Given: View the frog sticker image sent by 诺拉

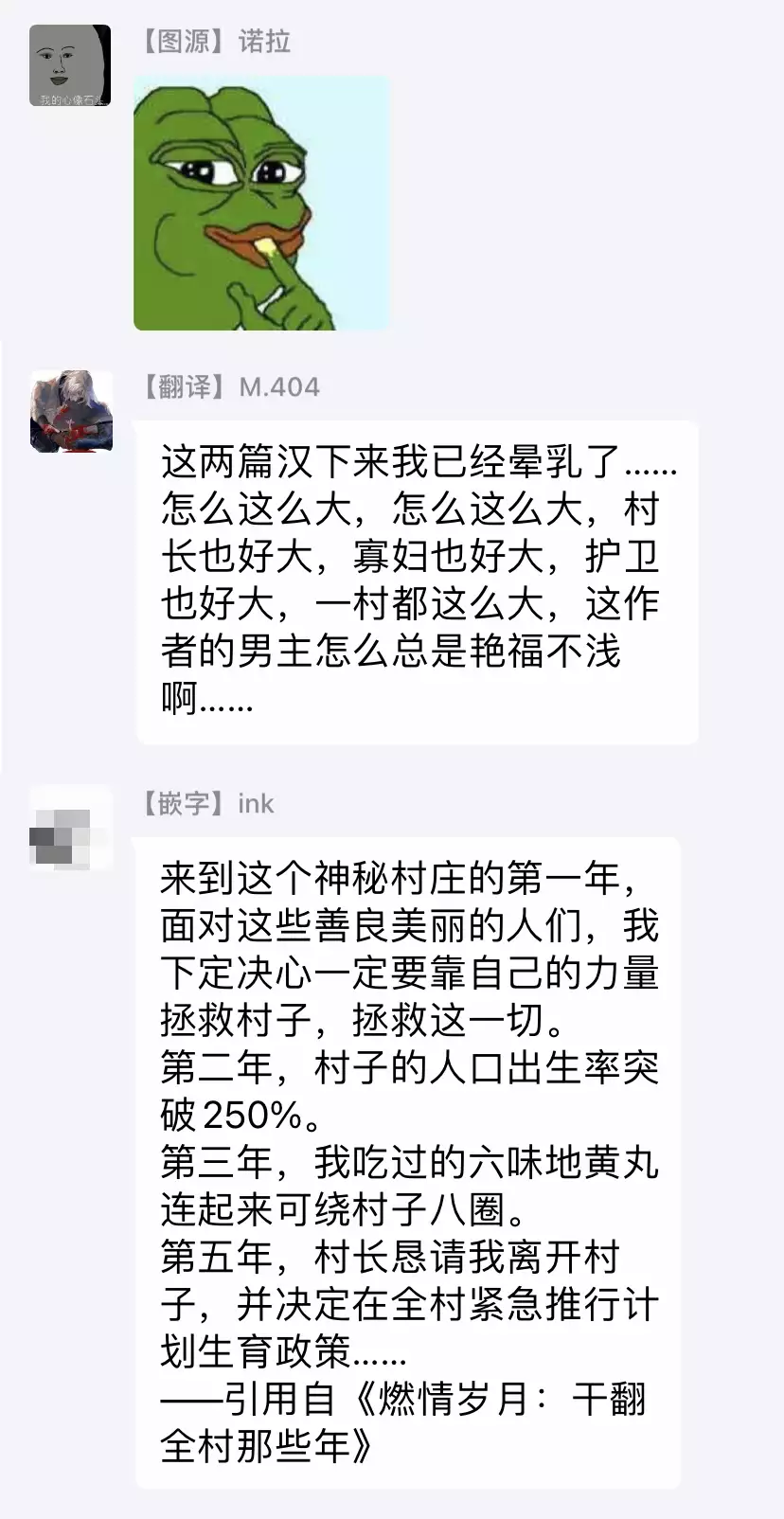Looking at the screenshot, I should point(261,203).
